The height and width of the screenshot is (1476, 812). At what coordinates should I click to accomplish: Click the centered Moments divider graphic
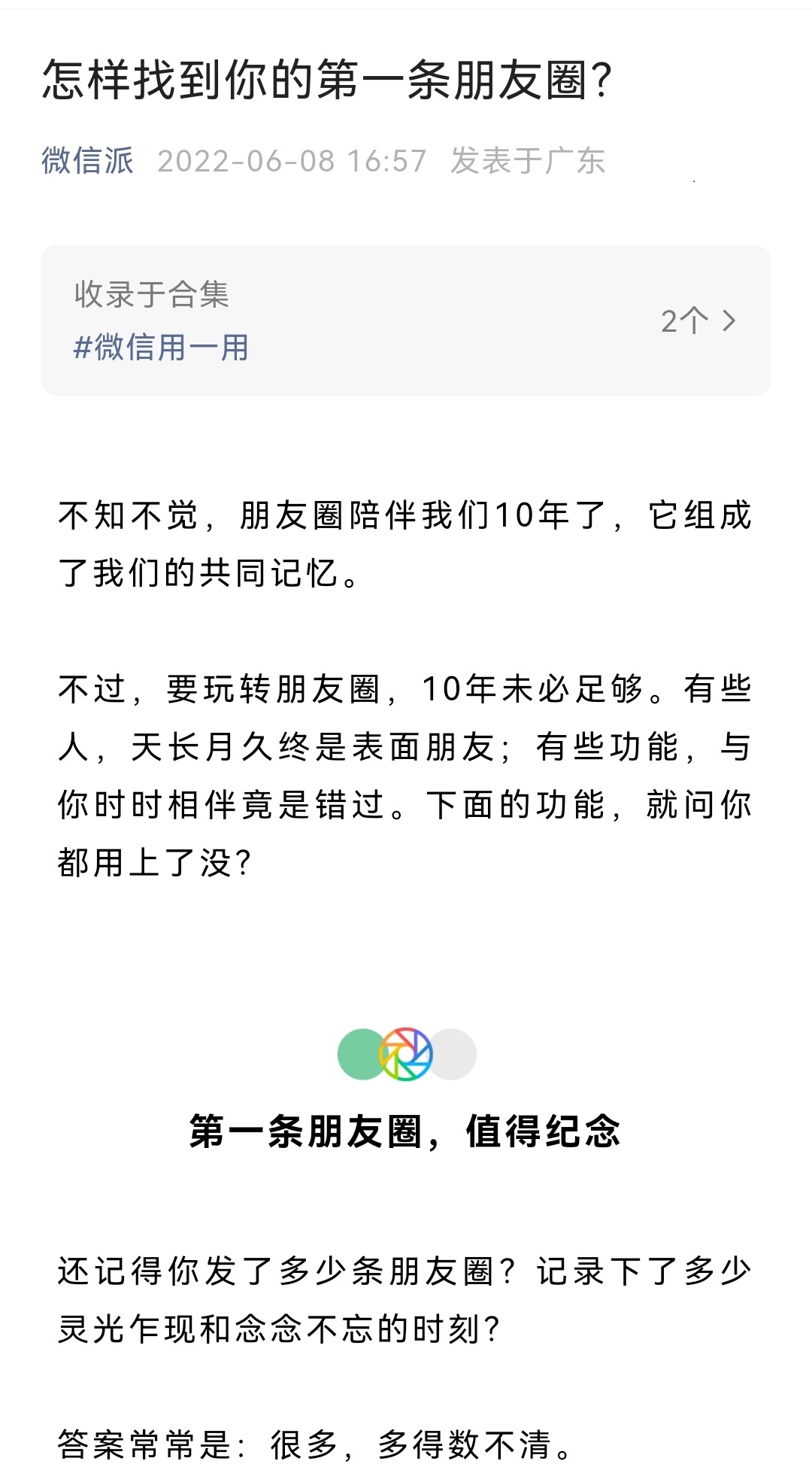(x=406, y=1055)
